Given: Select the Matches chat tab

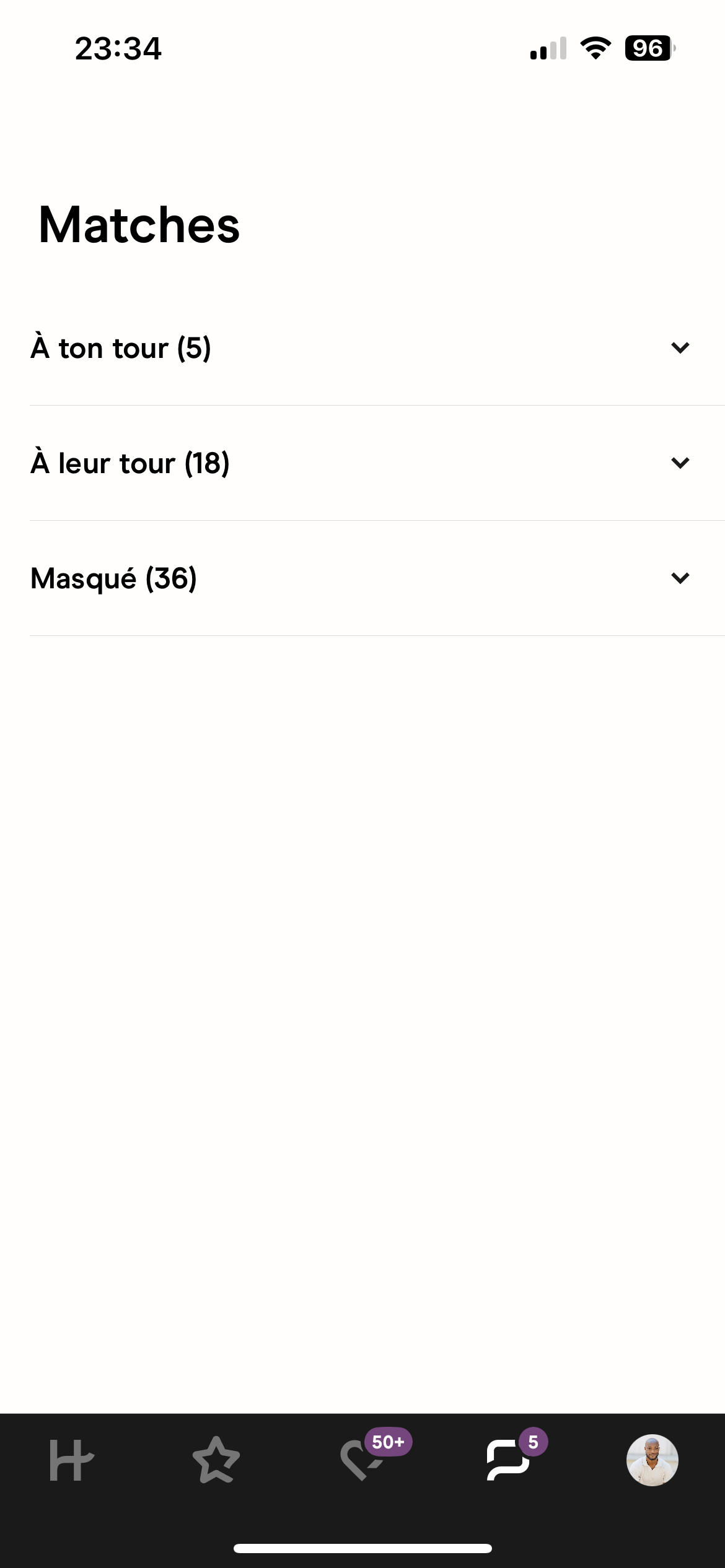Looking at the screenshot, I should pos(508,1460).
